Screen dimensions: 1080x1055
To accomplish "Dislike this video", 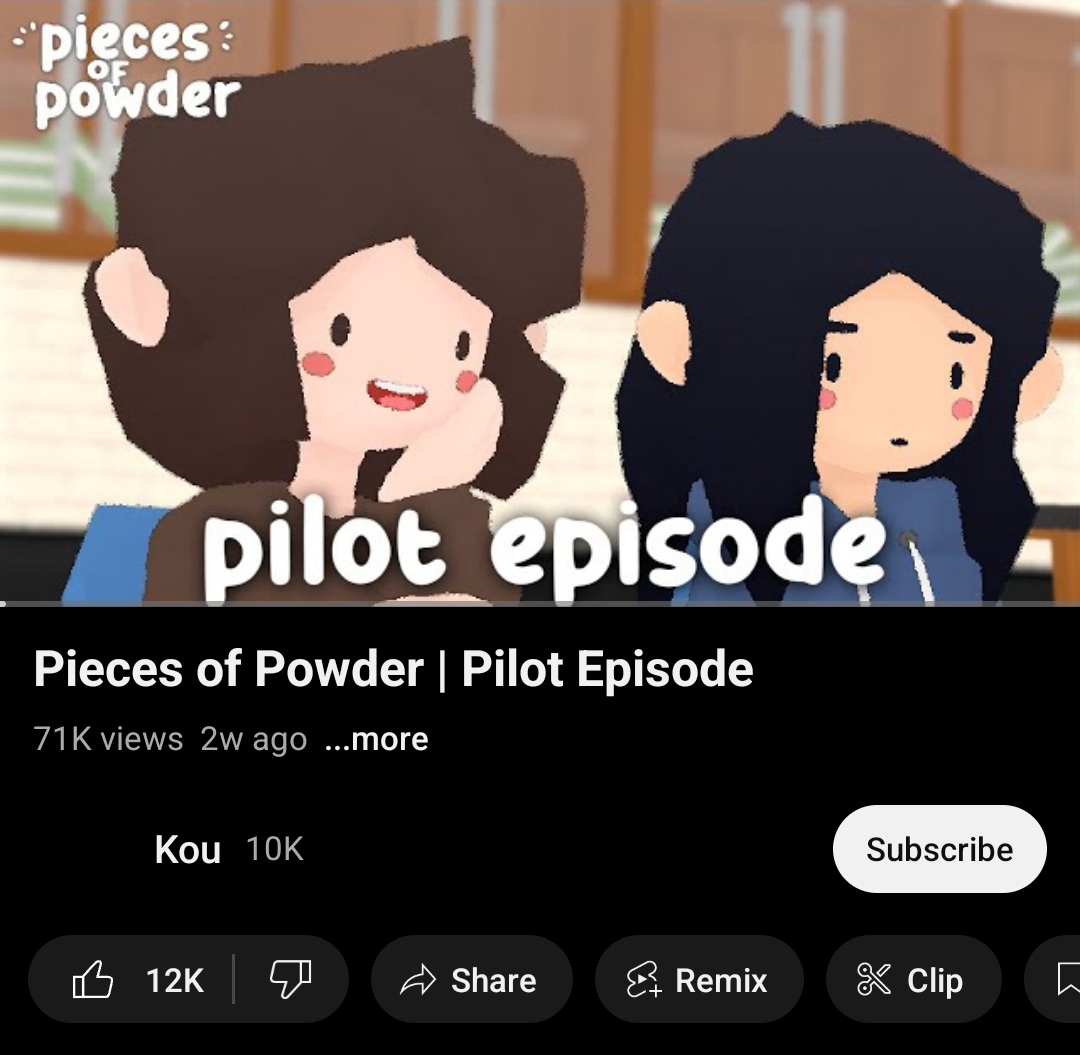I will click(291, 979).
